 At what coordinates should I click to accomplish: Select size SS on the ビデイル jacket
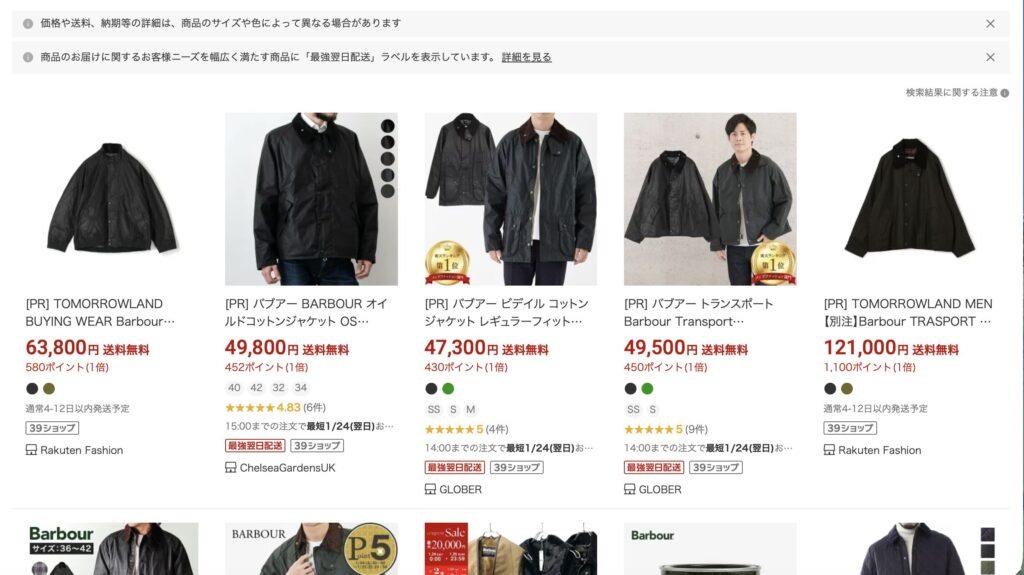(x=433, y=410)
